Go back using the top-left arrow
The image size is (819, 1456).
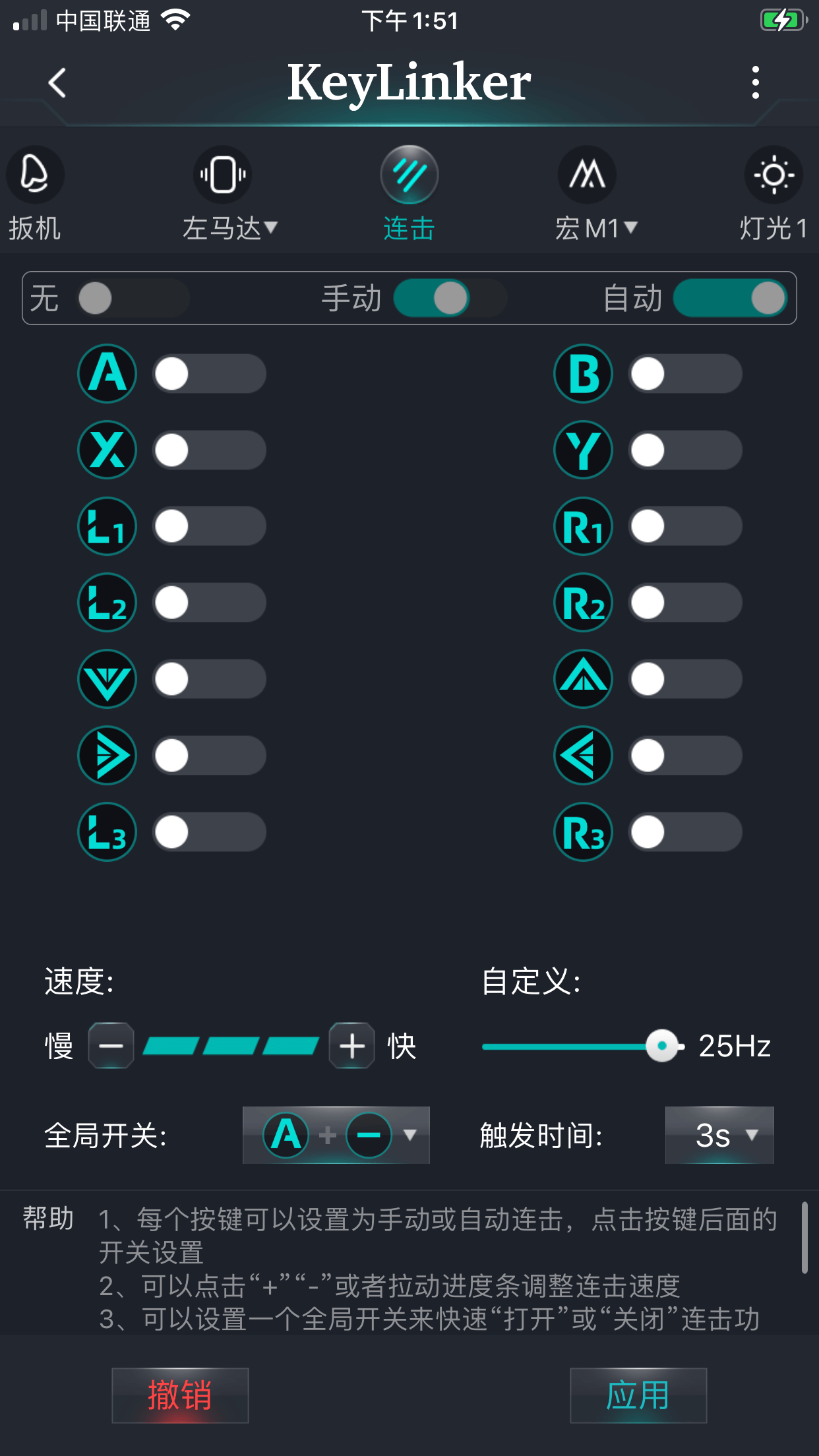tap(57, 83)
